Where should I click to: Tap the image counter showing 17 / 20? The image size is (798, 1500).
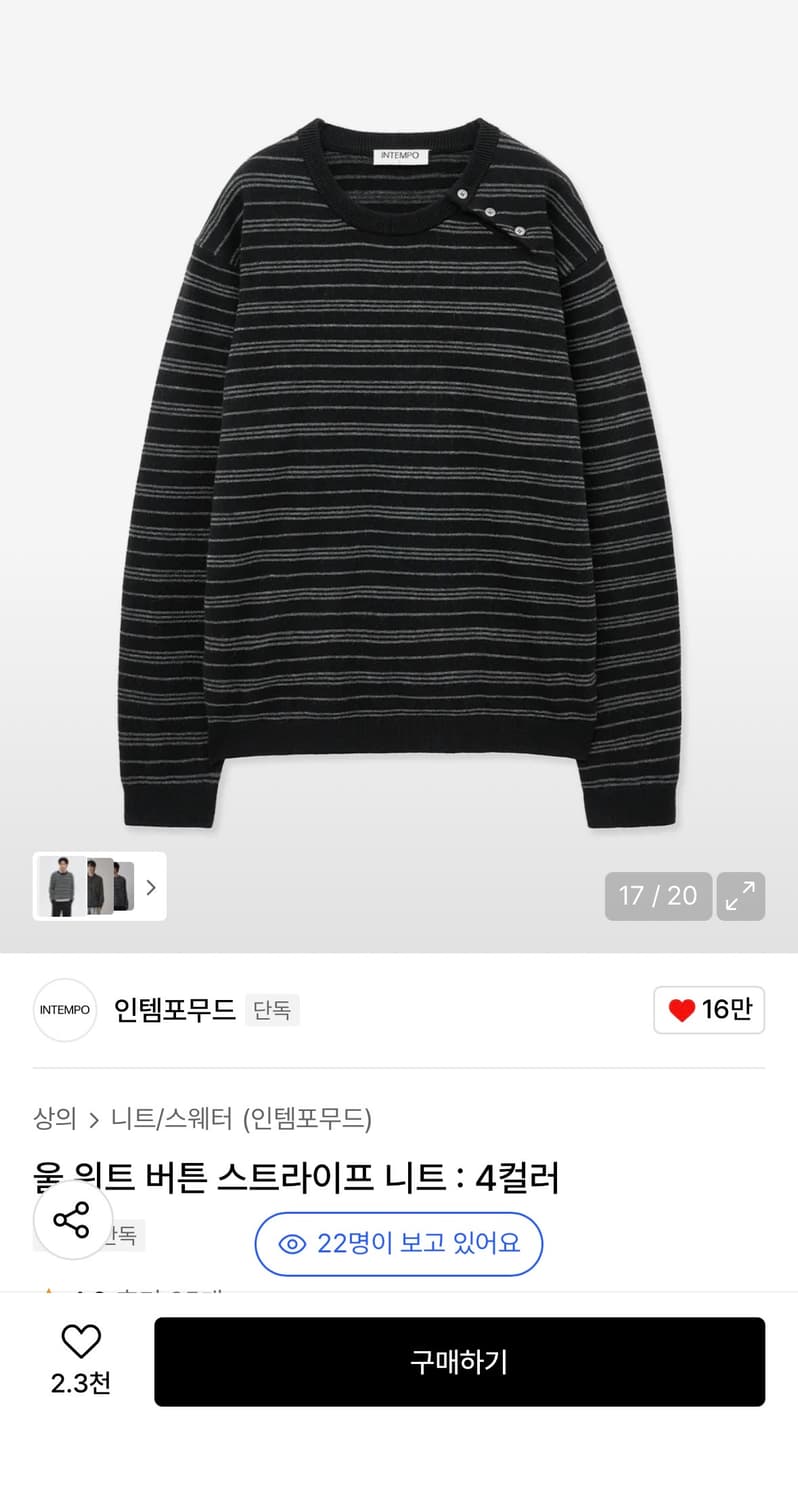(658, 896)
